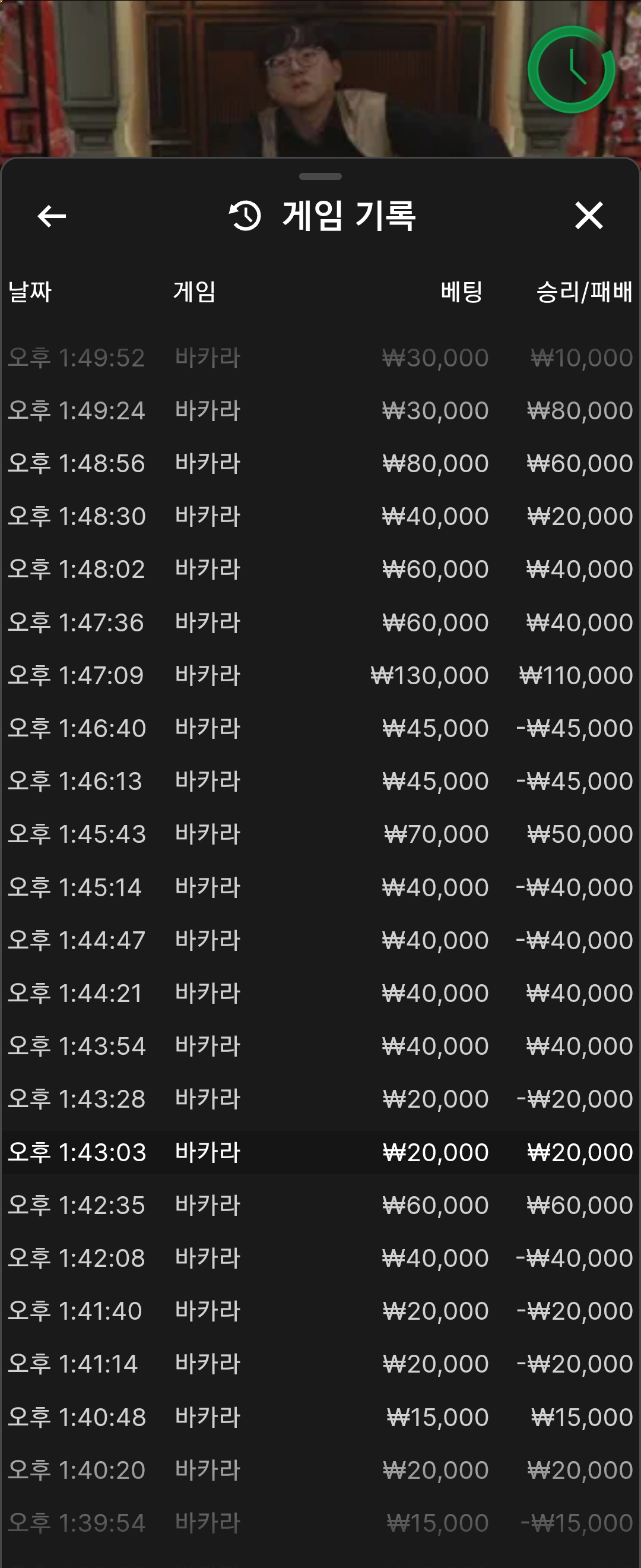This screenshot has height=1568, width=641.
Task: Open the baccarat record at 오후 1:49:24
Action: click(x=320, y=410)
